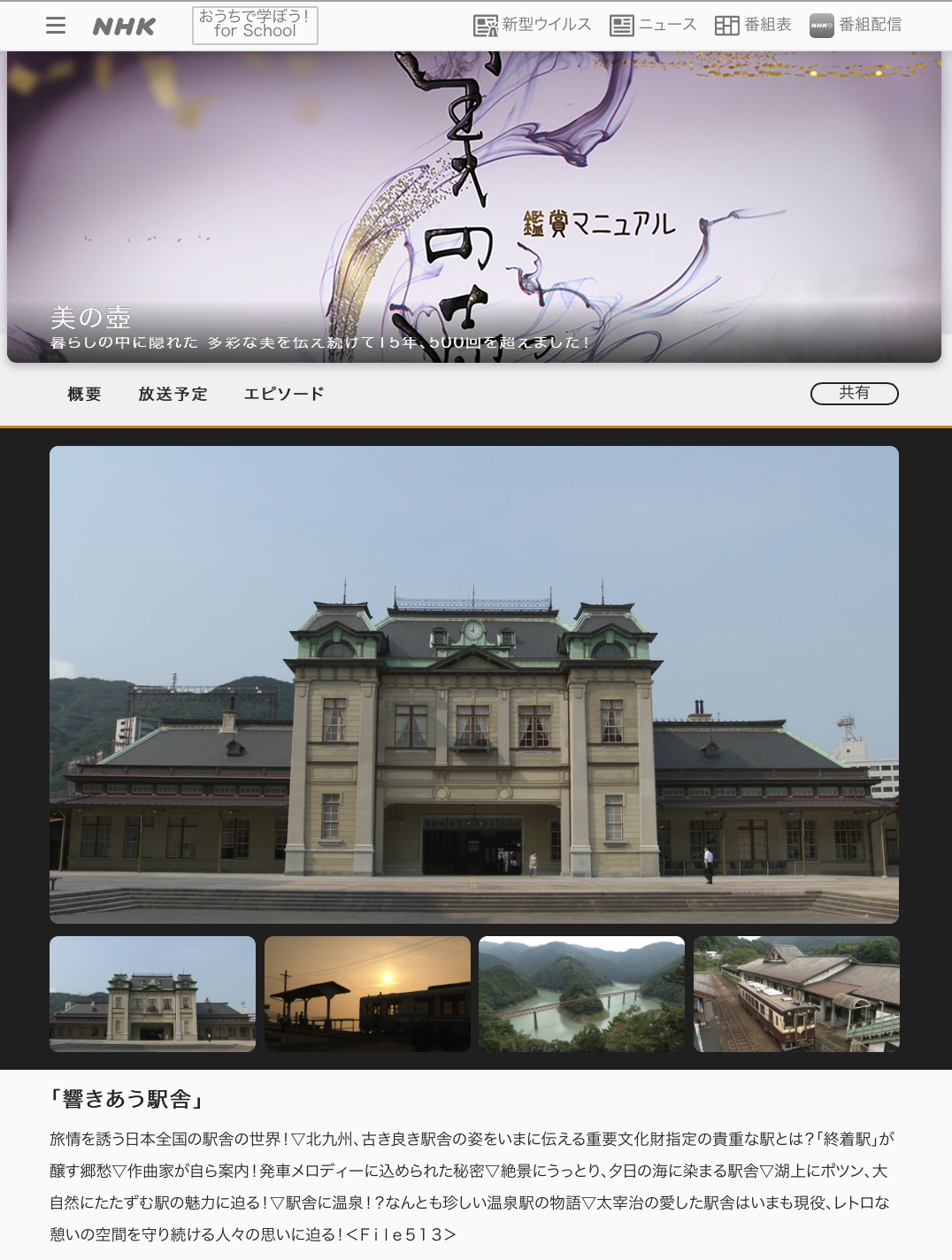Select the station building thumbnail
This screenshot has height=1260, width=952.
(x=152, y=994)
